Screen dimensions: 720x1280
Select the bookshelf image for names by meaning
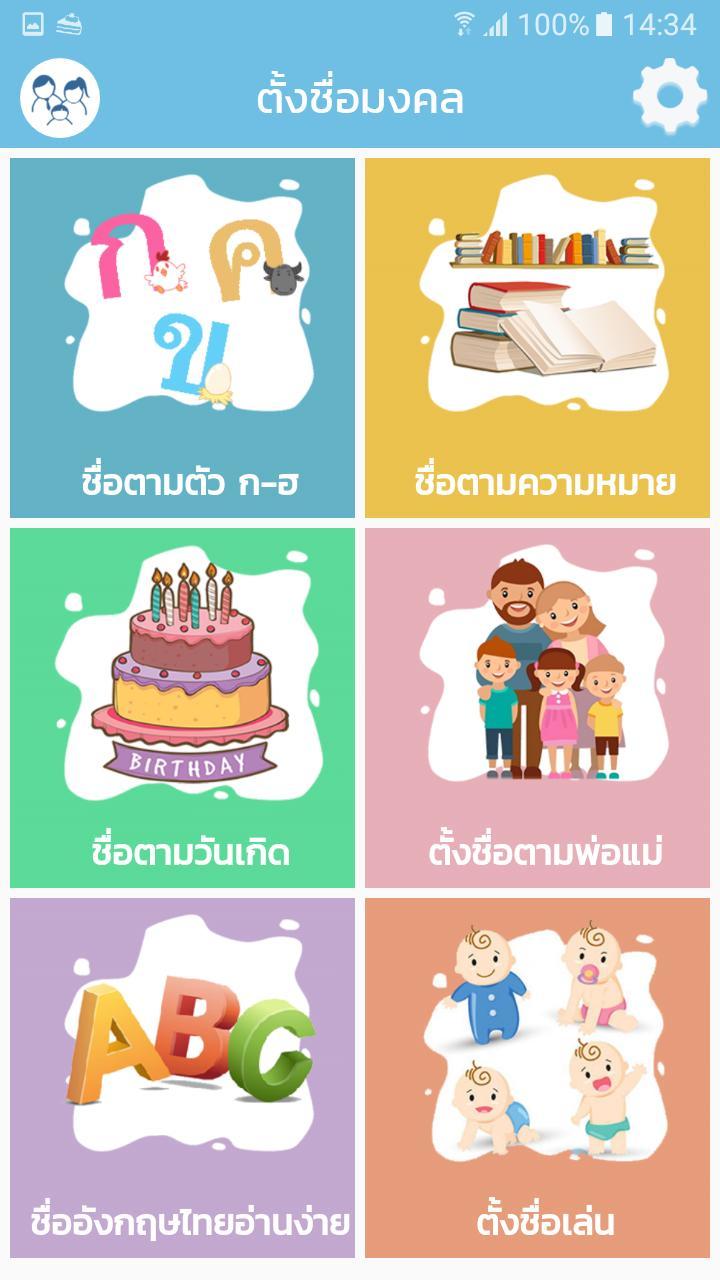(540, 300)
